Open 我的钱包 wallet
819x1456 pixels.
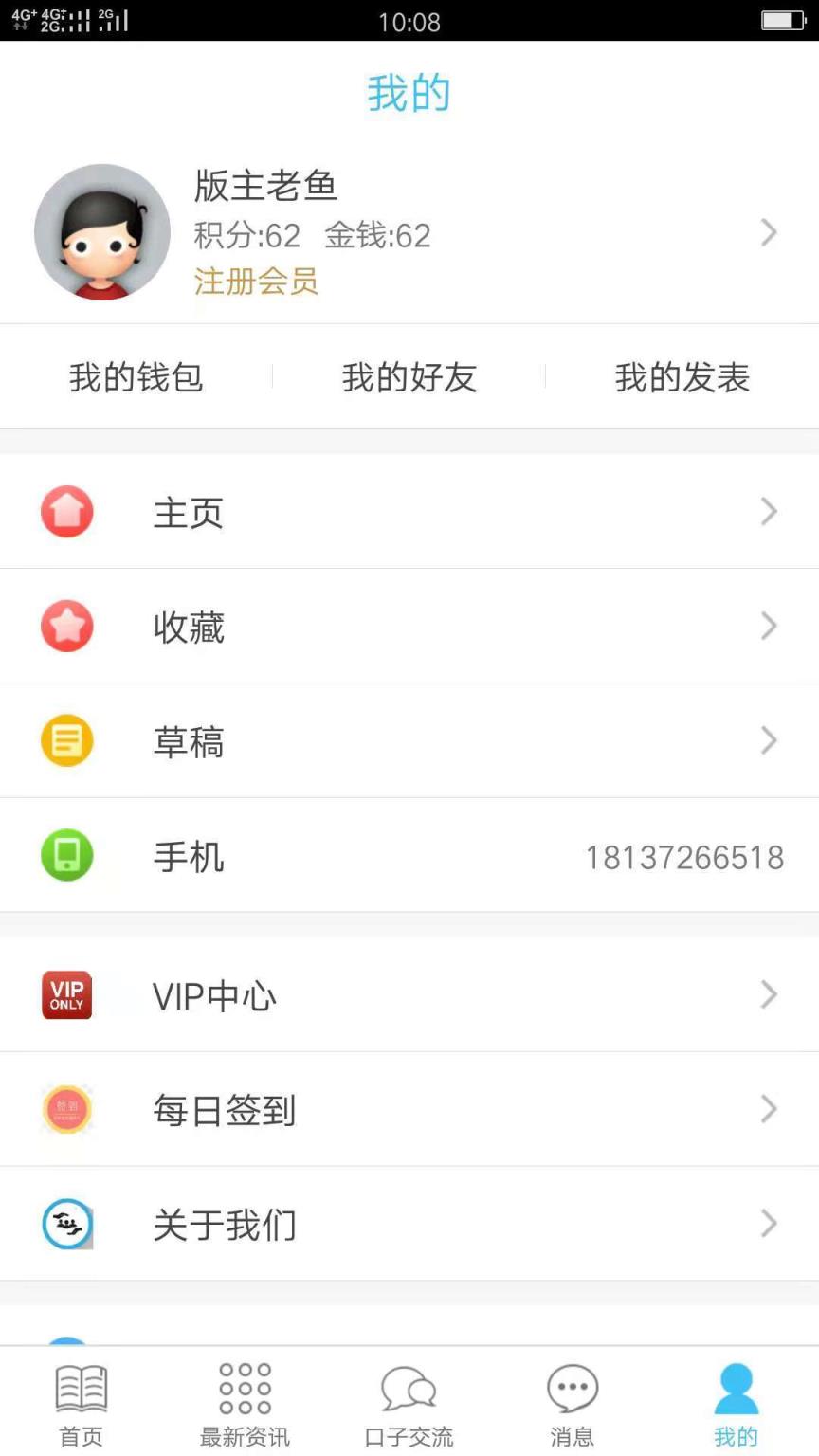pyautogui.click(x=136, y=376)
